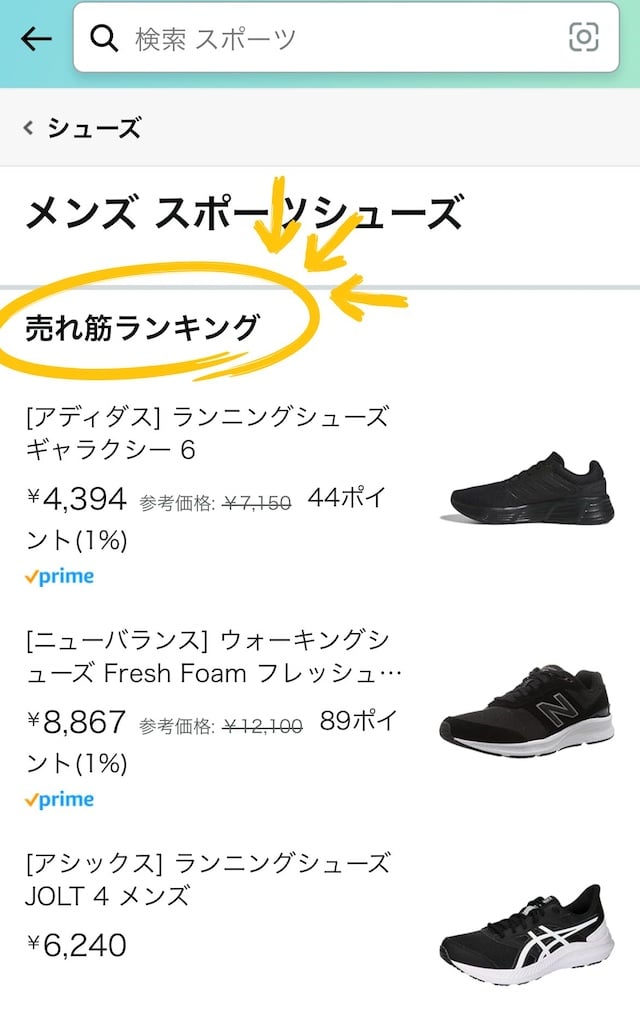The height and width of the screenshot is (1016, 640).
Task: Open the Adidas ギャラクシー 6 running shoes
Action: click(206, 433)
